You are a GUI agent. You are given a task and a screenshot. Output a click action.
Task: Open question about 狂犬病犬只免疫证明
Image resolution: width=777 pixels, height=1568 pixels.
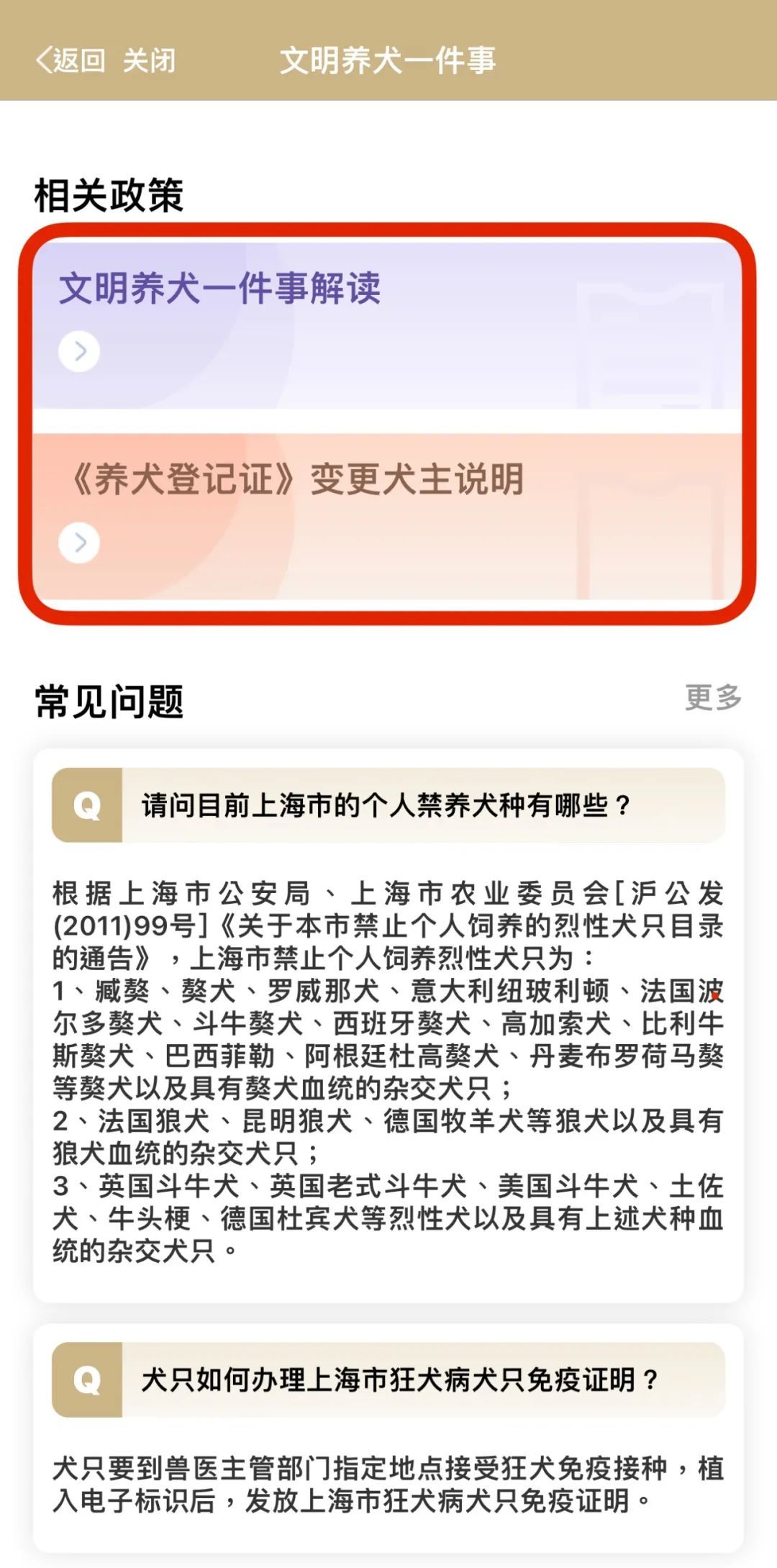(387, 1379)
